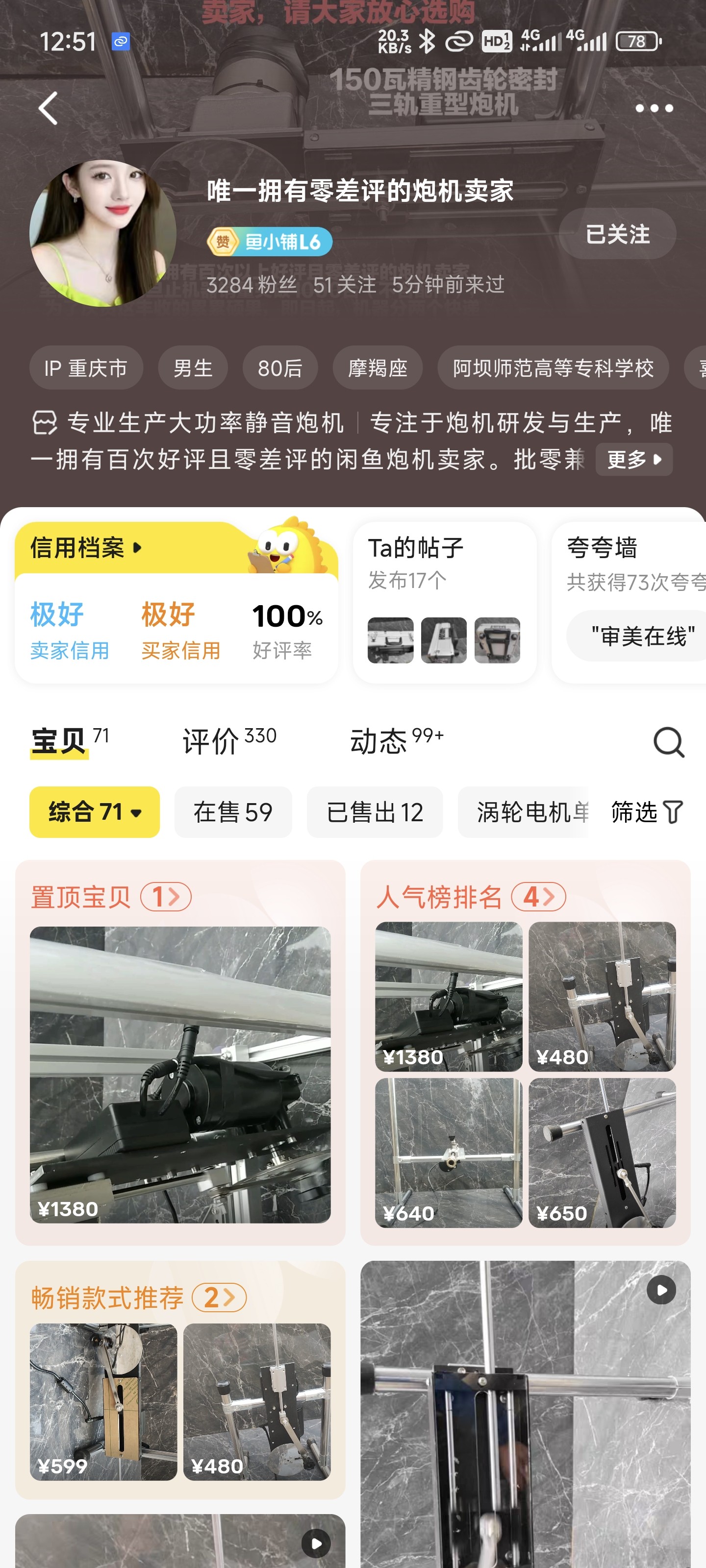706x1568 pixels.
Task: View the seller's profile avatar
Action: pos(103,233)
